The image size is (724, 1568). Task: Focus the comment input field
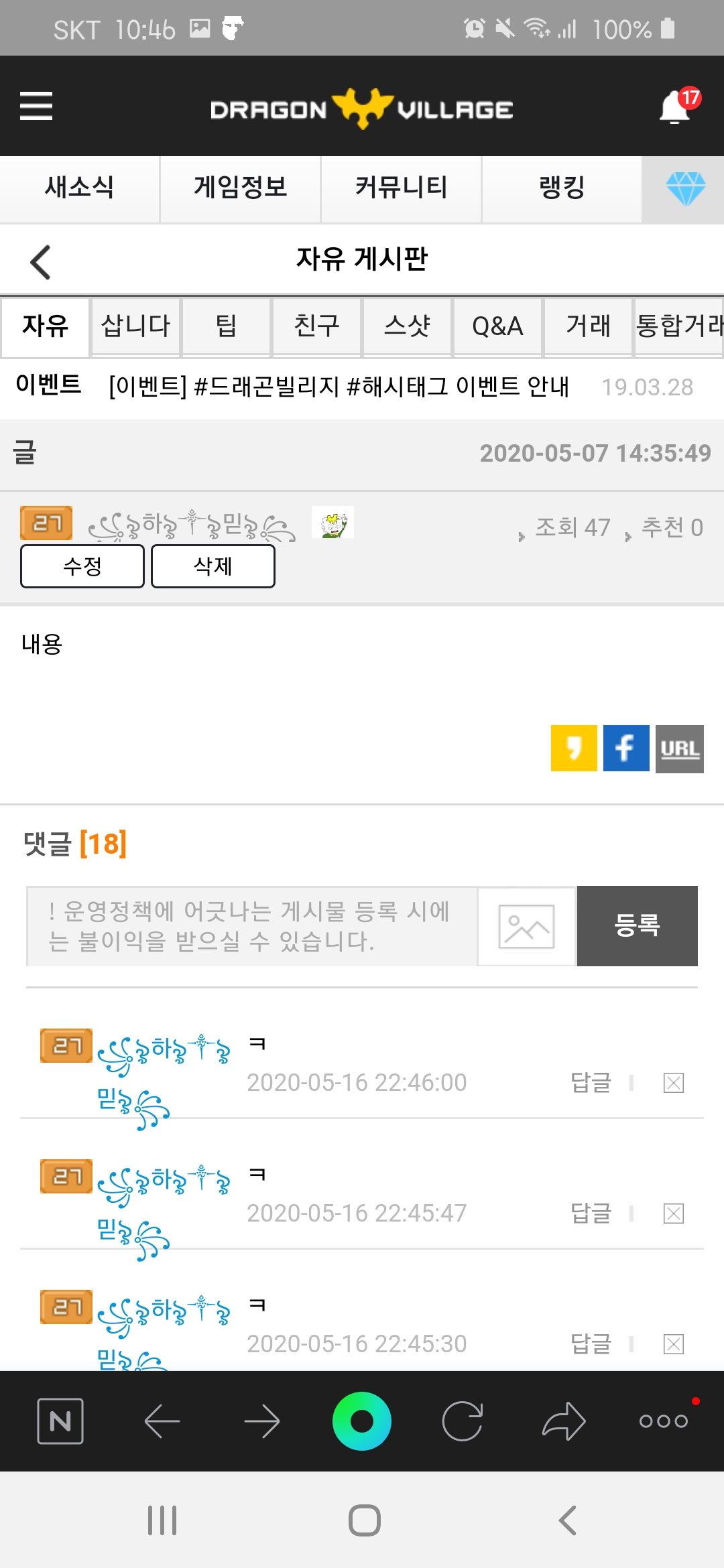251,926
